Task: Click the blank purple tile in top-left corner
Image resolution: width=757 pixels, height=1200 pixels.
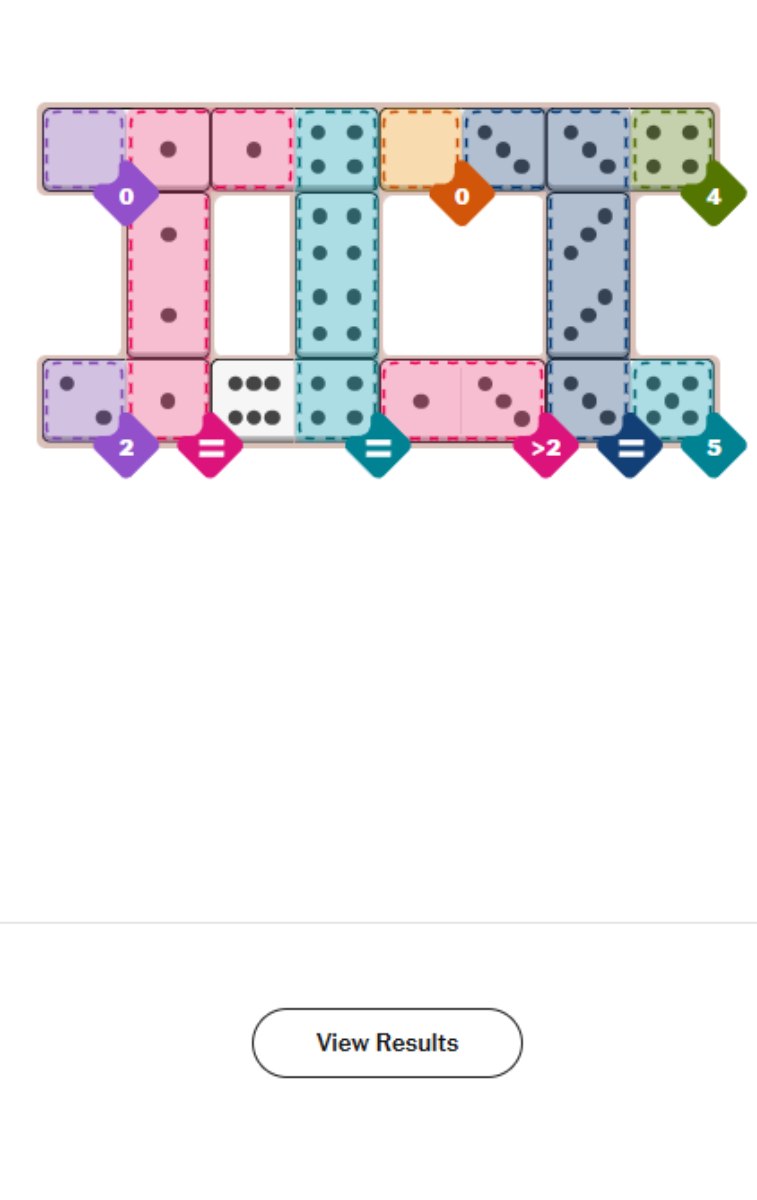Action: pos(84,148)
